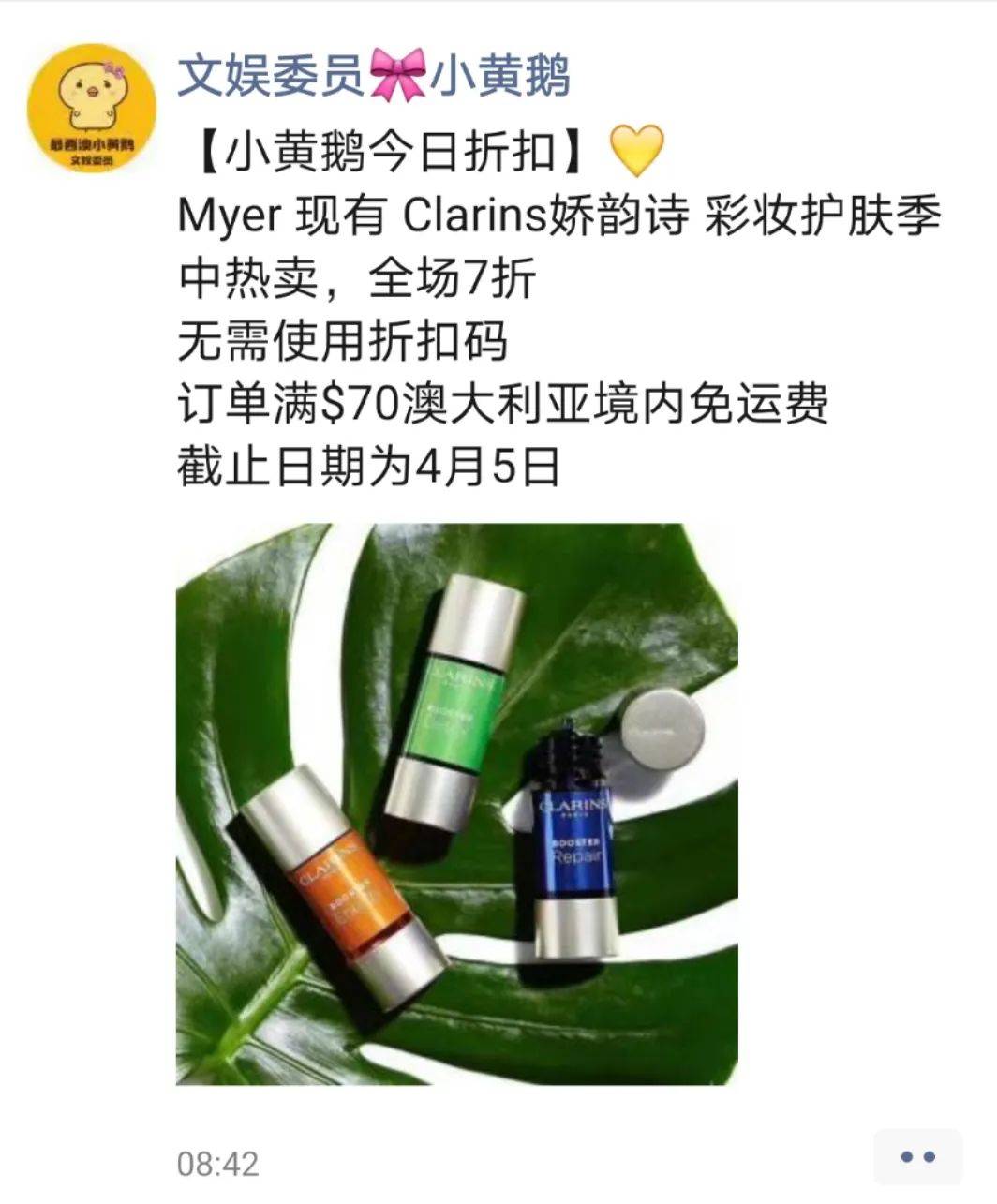The height and width of the screenshot is (1204, 997).
Task: Open the 文娱委员小黄鹅 username link
Action: pos(373,77)
